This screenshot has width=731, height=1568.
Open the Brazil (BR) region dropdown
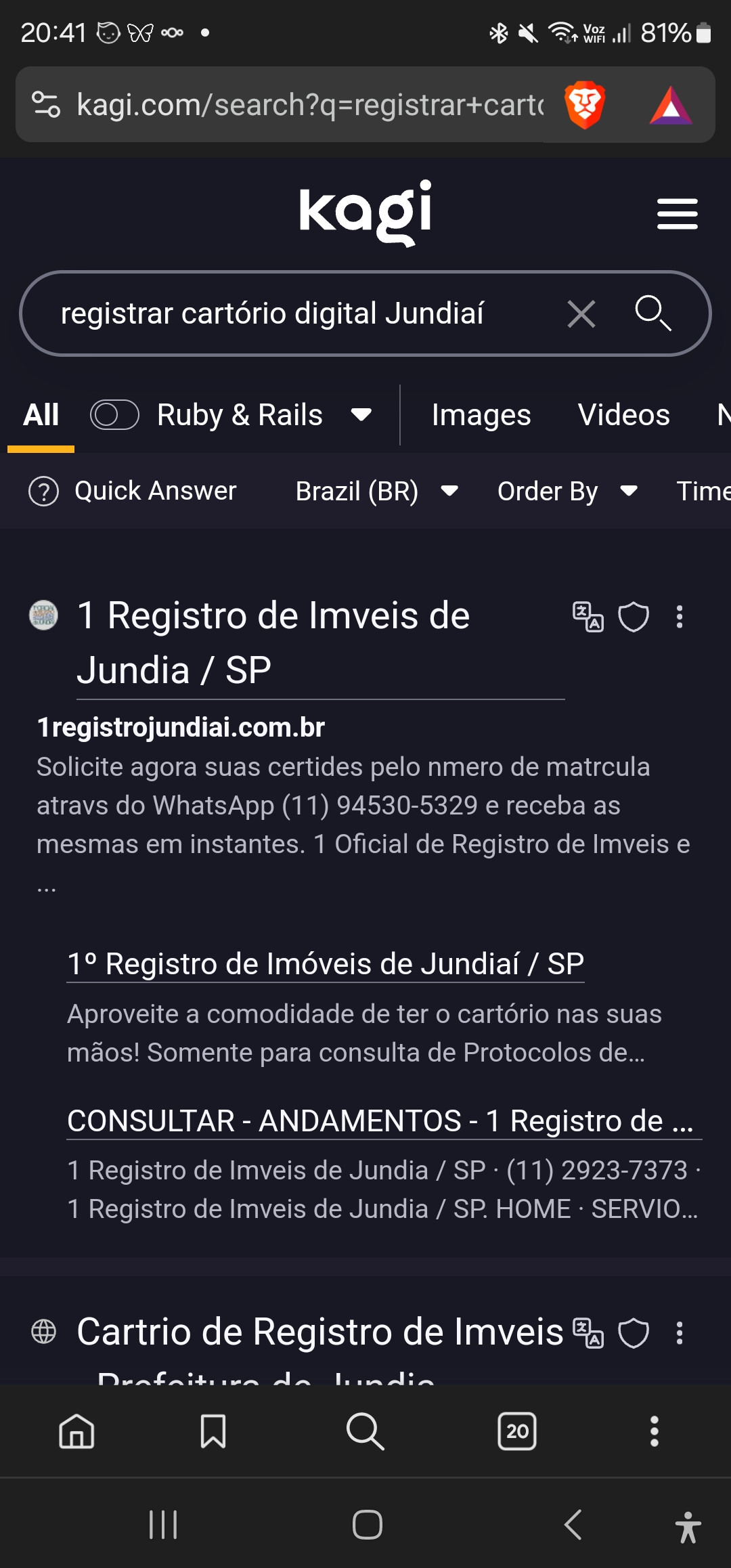tap(450, 491)
